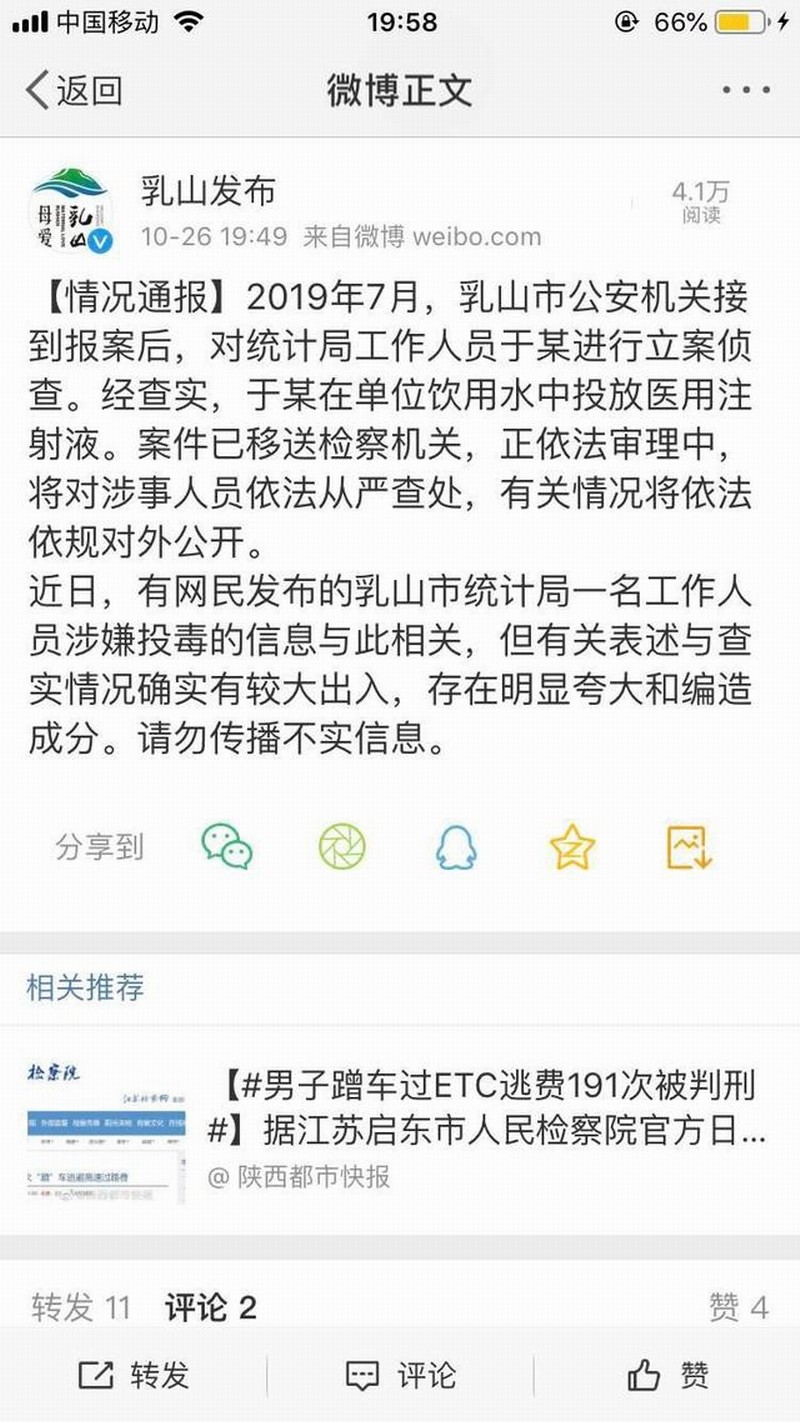Image resolution: width=800 pixels, height=1422 pixels.
Task: Go back using the 返回 button
Action: coord(74,91)
